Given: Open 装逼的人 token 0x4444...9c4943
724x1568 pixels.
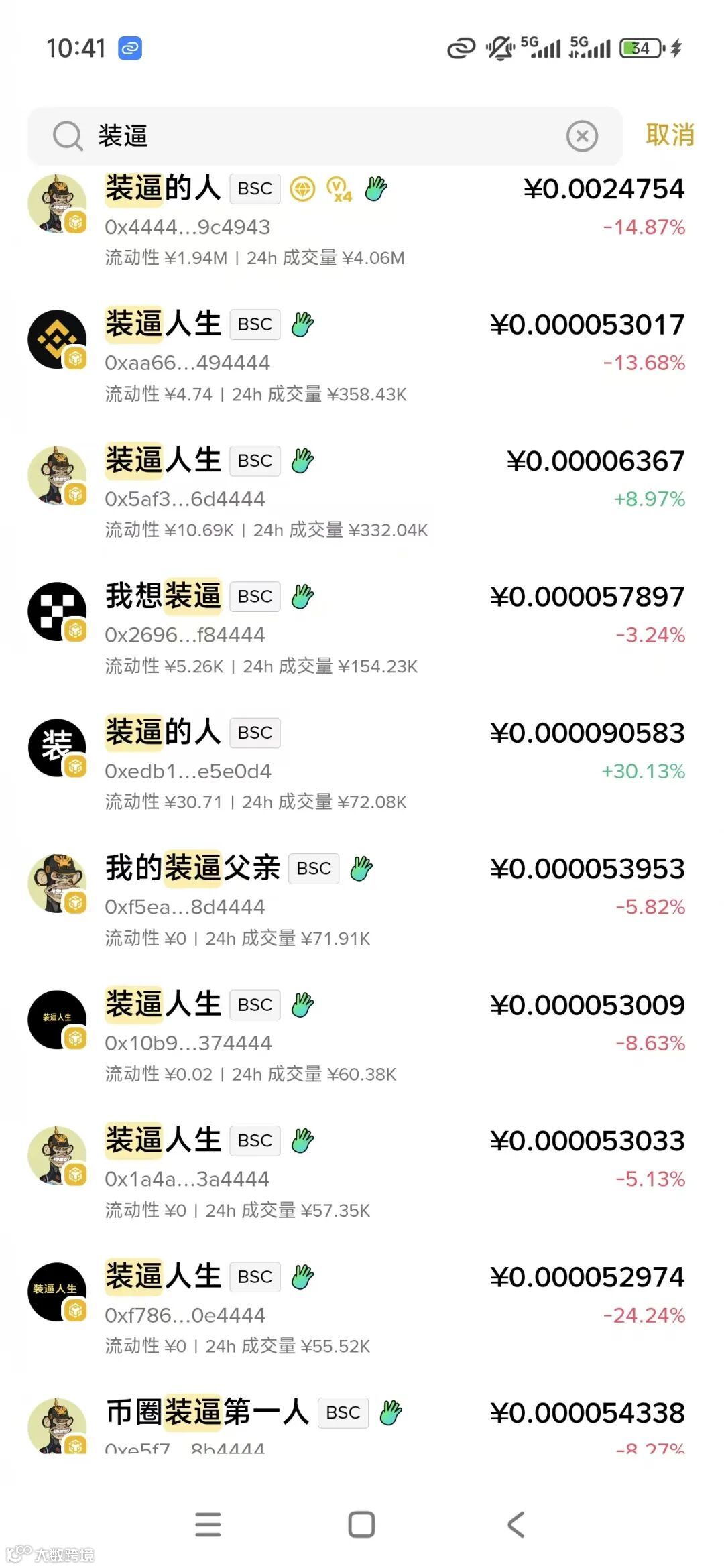Looking at the screenshot, I should tap(355, 221).
